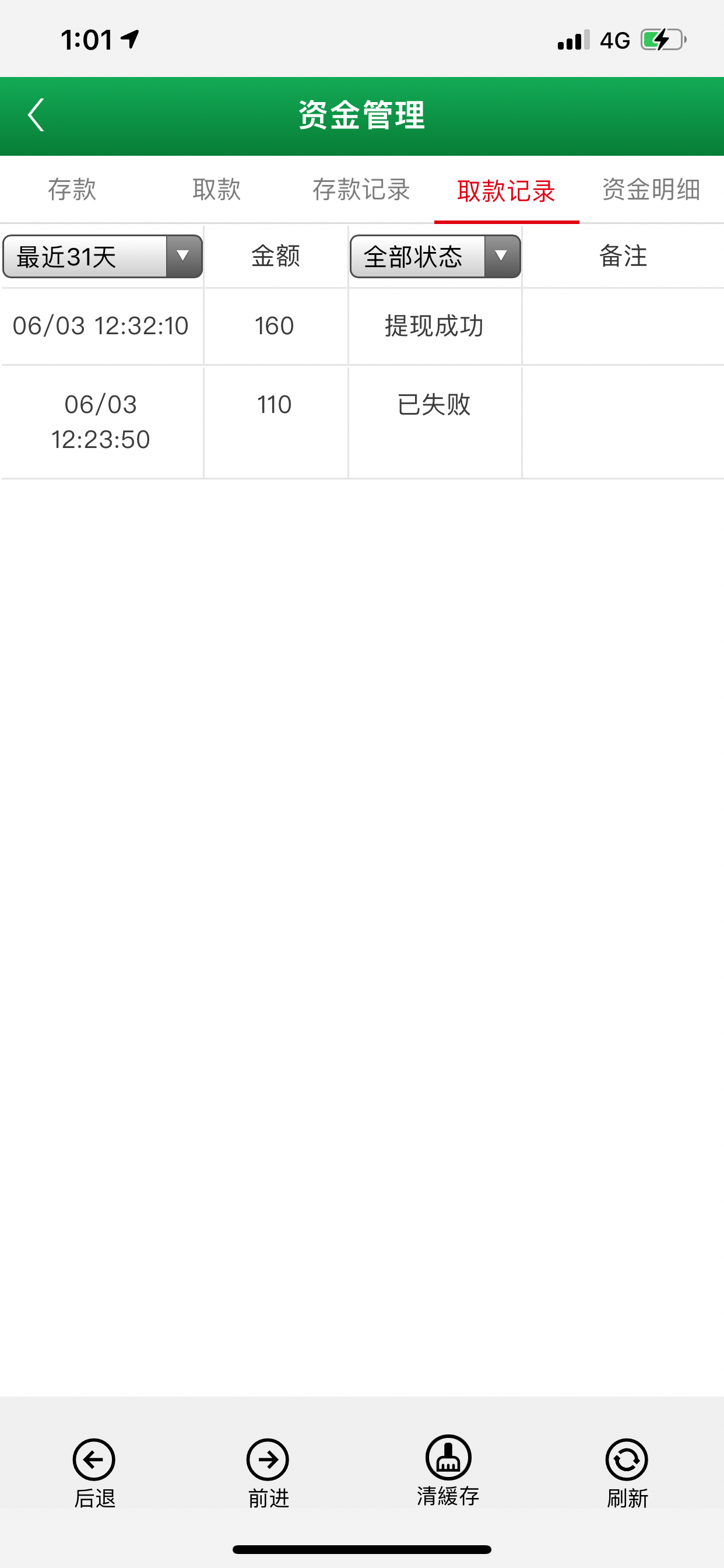Switch to the 取款 tab
724x1568 pixels.
217,190
